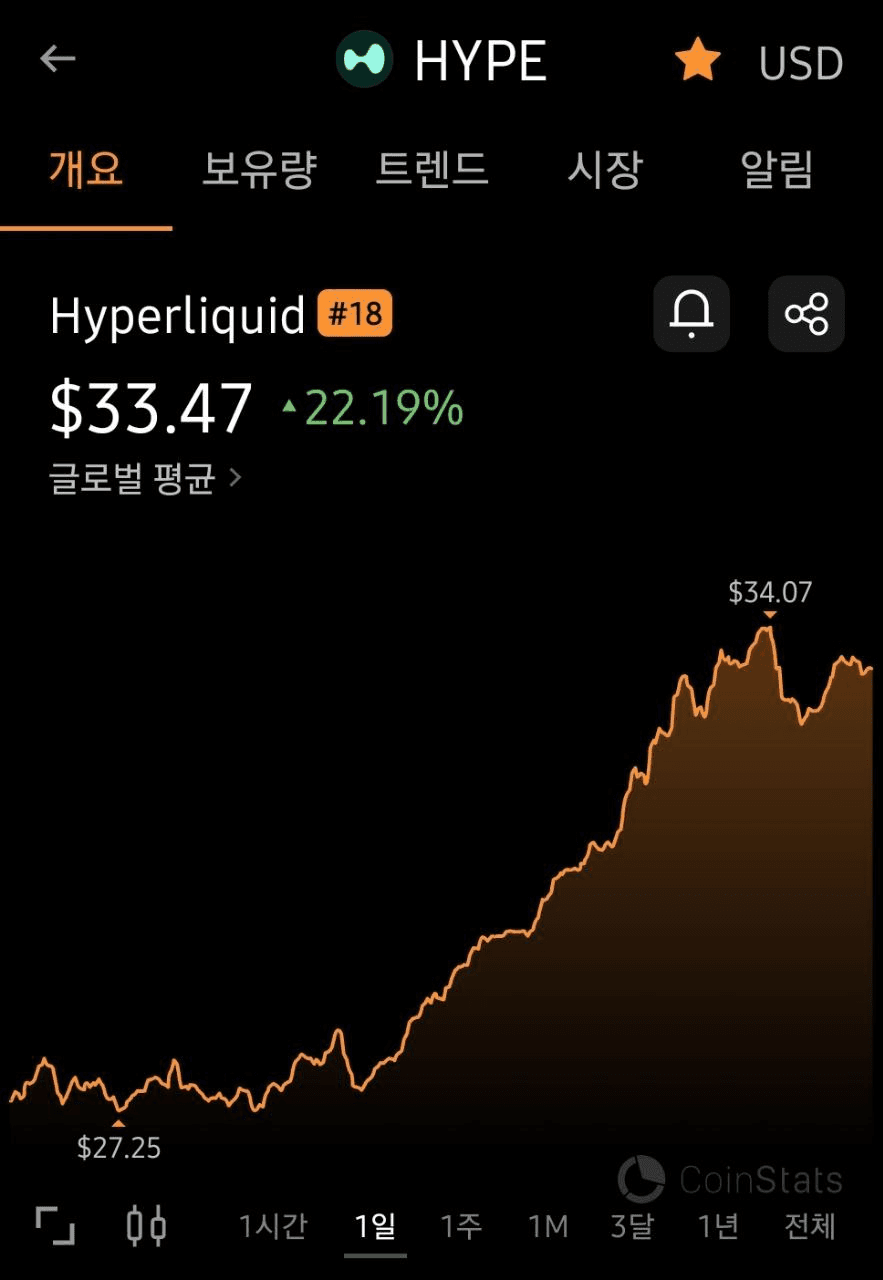Viewport: 883px width, 1280px height.
Task: Toggle the favorite star for HYPE
Action: [697, 62]
